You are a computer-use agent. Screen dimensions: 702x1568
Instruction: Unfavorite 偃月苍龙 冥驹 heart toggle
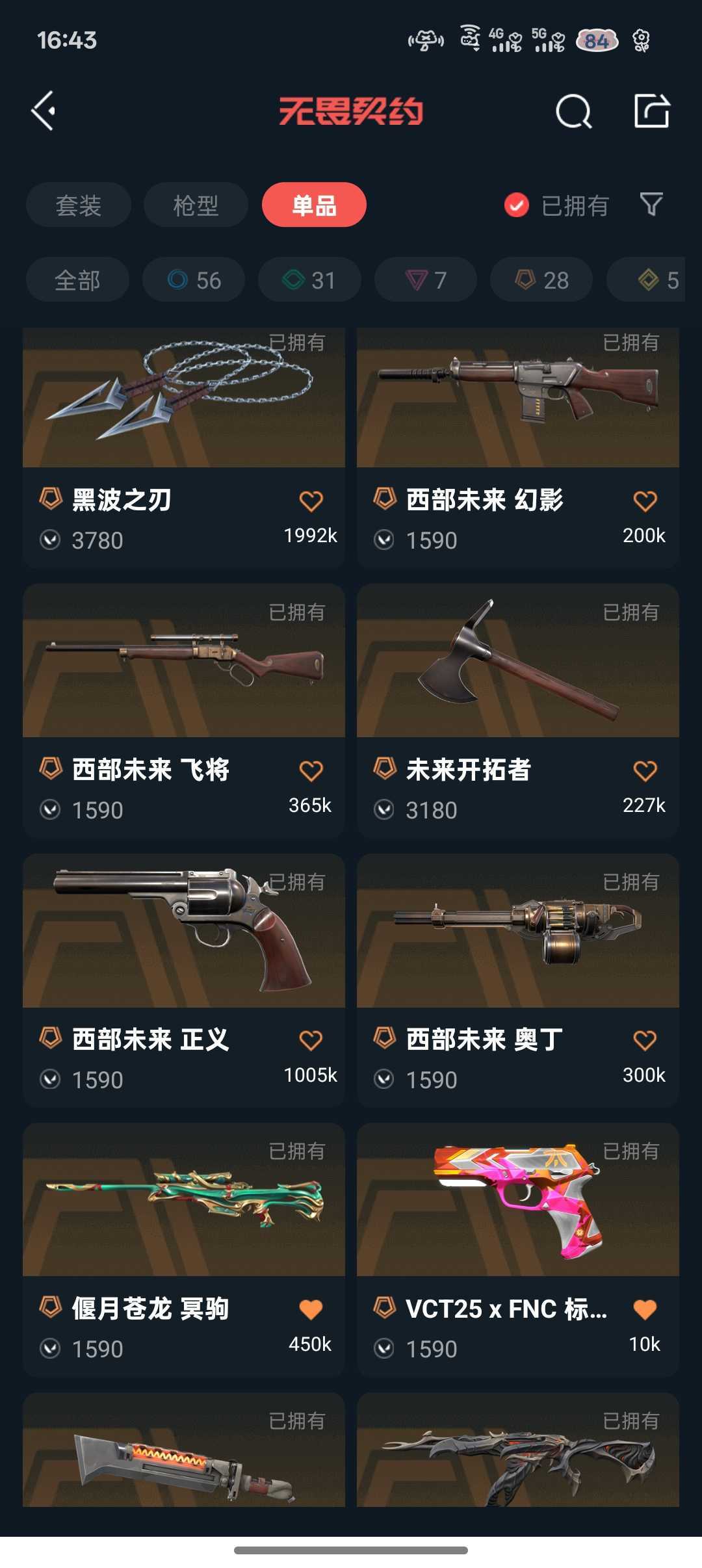click(311, 1309)
